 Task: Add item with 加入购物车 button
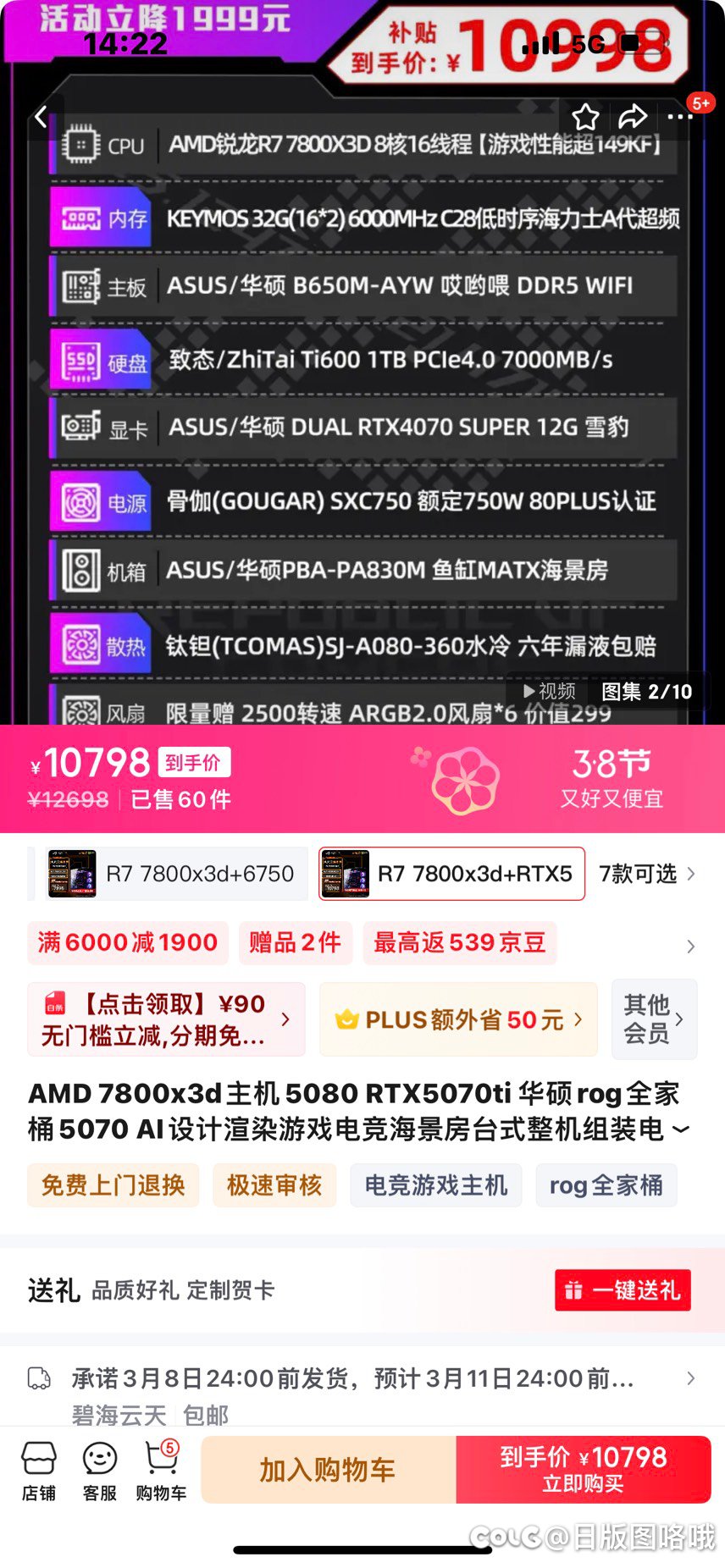329,1470
